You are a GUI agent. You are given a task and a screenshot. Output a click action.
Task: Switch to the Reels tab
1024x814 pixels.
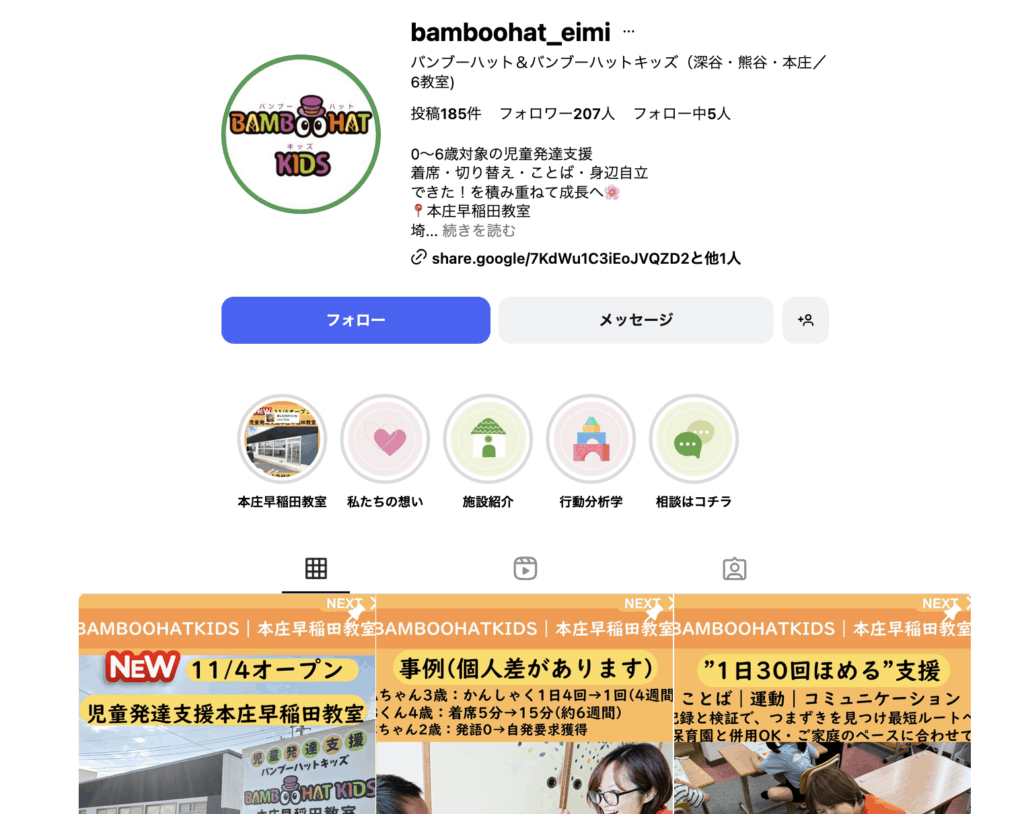525,569
